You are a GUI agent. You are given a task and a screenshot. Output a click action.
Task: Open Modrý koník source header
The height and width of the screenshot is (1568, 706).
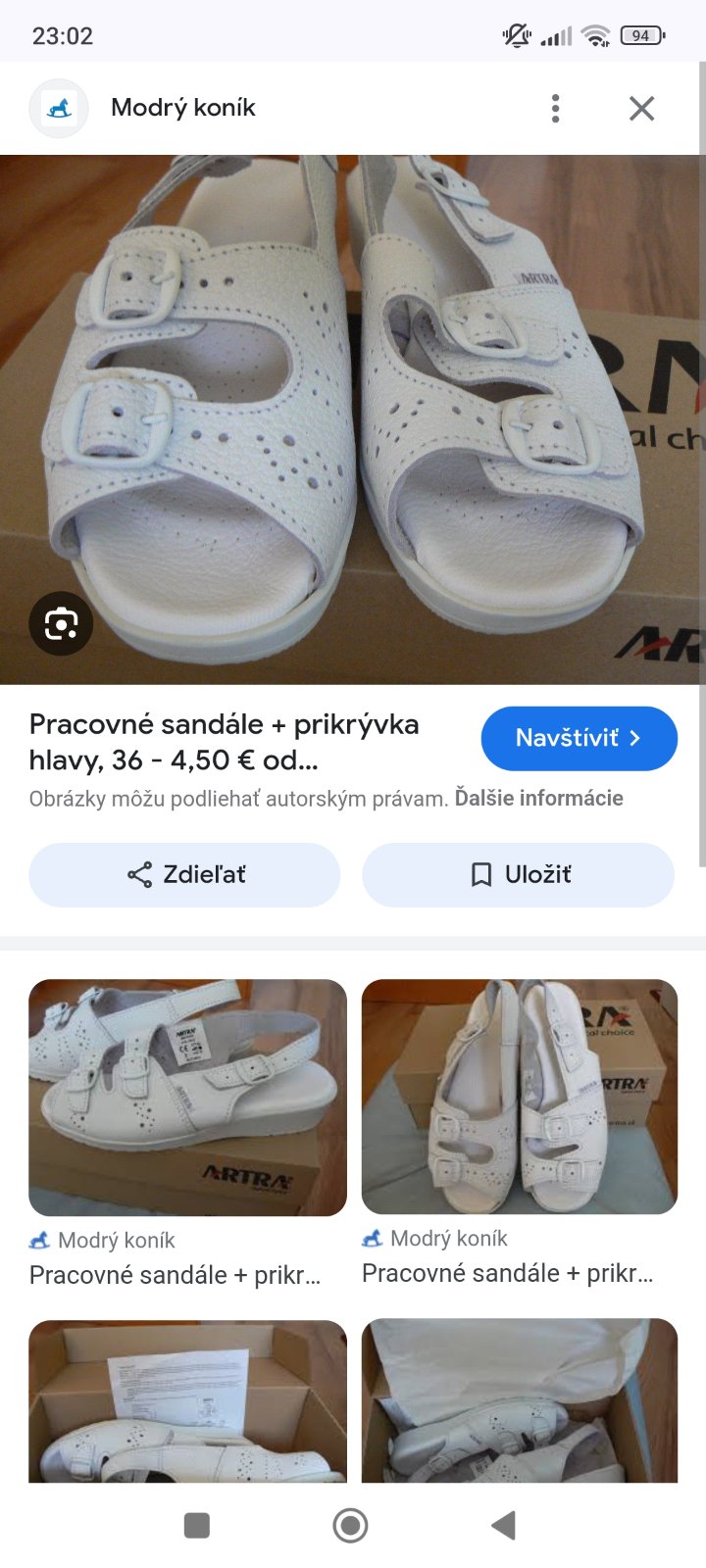coord(182,108)
